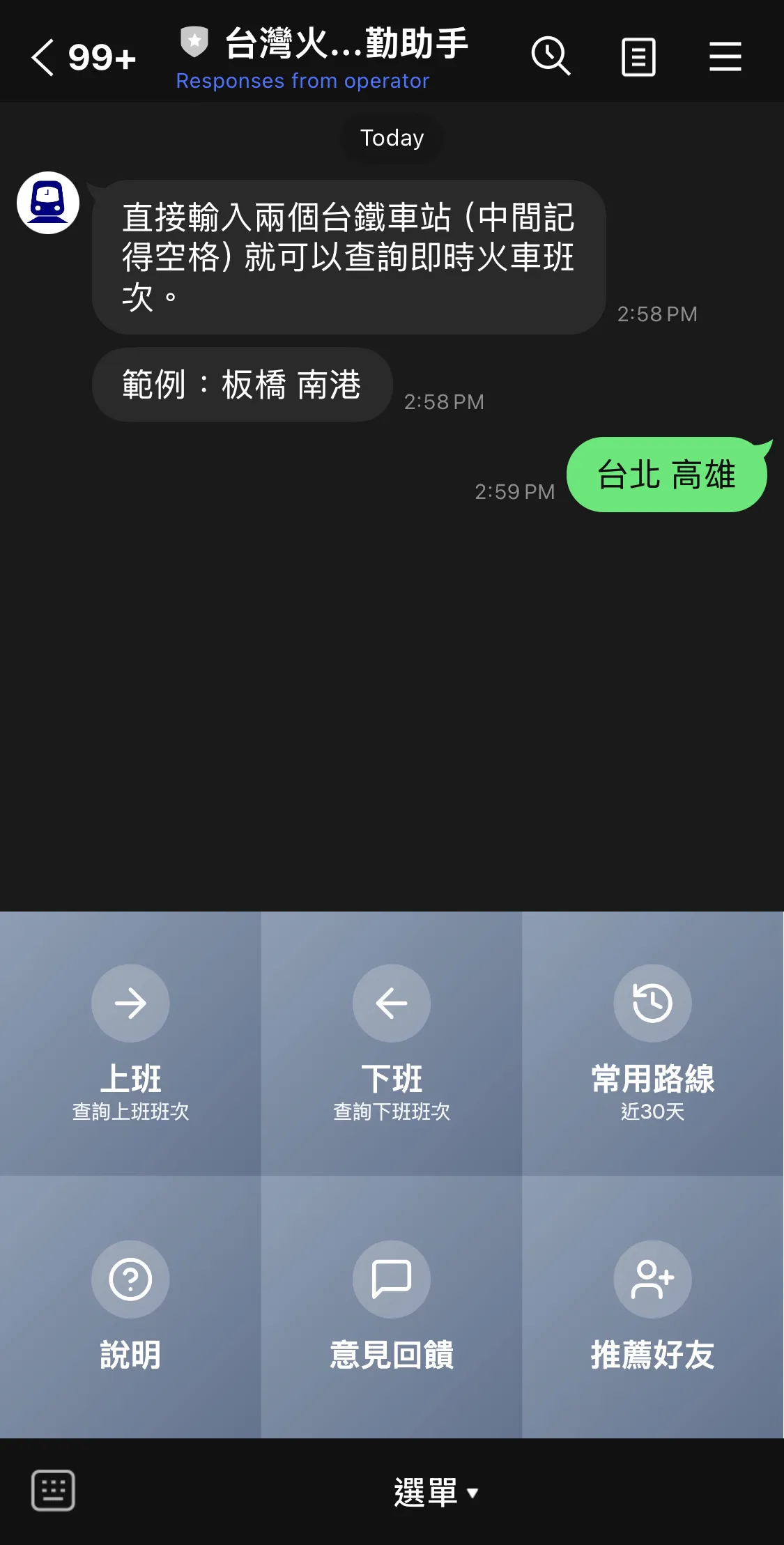Open the hamburger chat menu
This screenshot has height=1545, width=784.
click(x=725, y=57)
